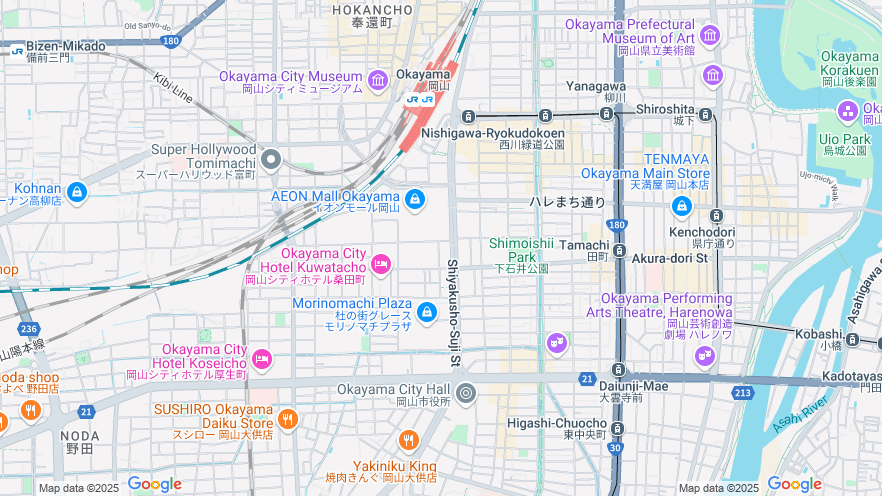Select the Okayama Prefectural Museum of Art pin
This screenshot has width=882, height=496.
(710, 36)
